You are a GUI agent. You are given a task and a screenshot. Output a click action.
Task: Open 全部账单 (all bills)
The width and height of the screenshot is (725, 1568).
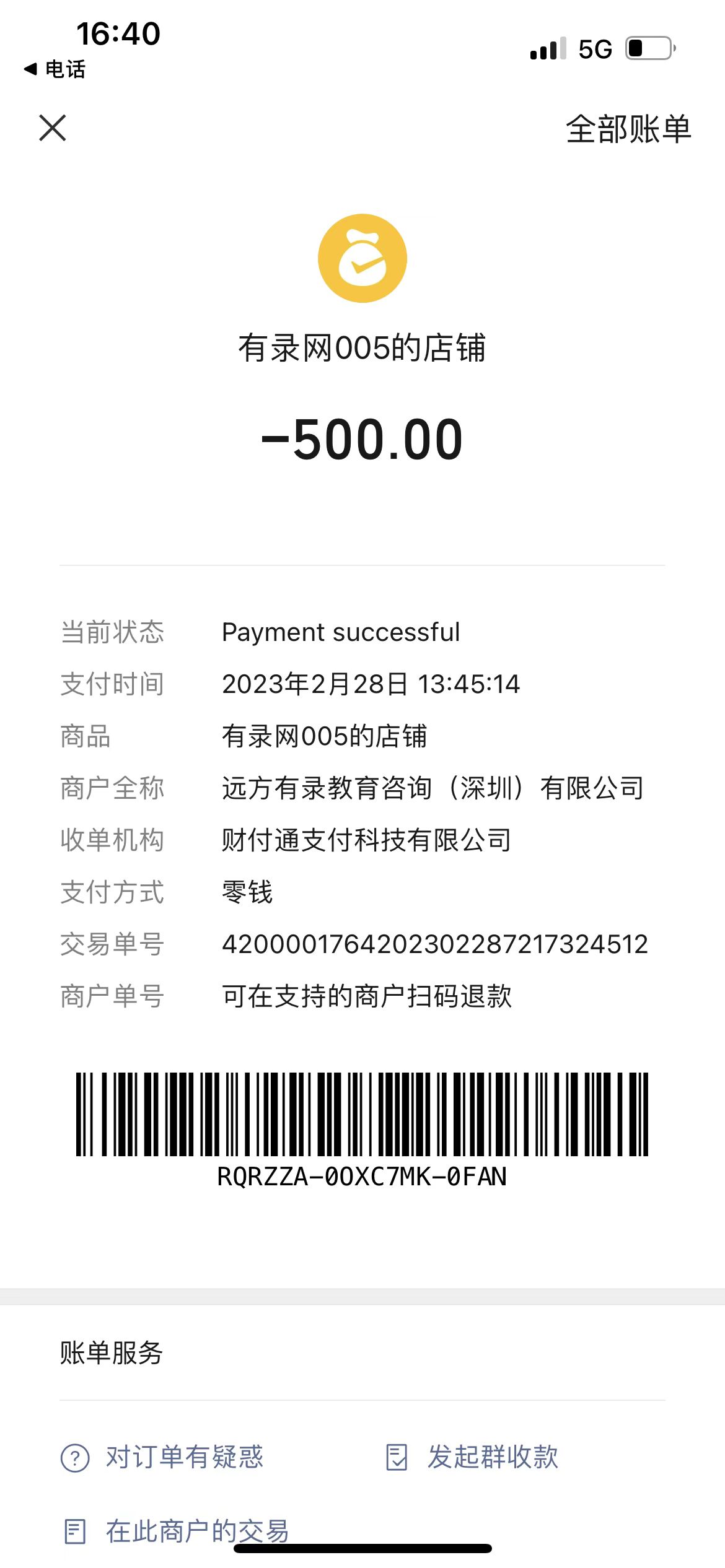(628, 129)
